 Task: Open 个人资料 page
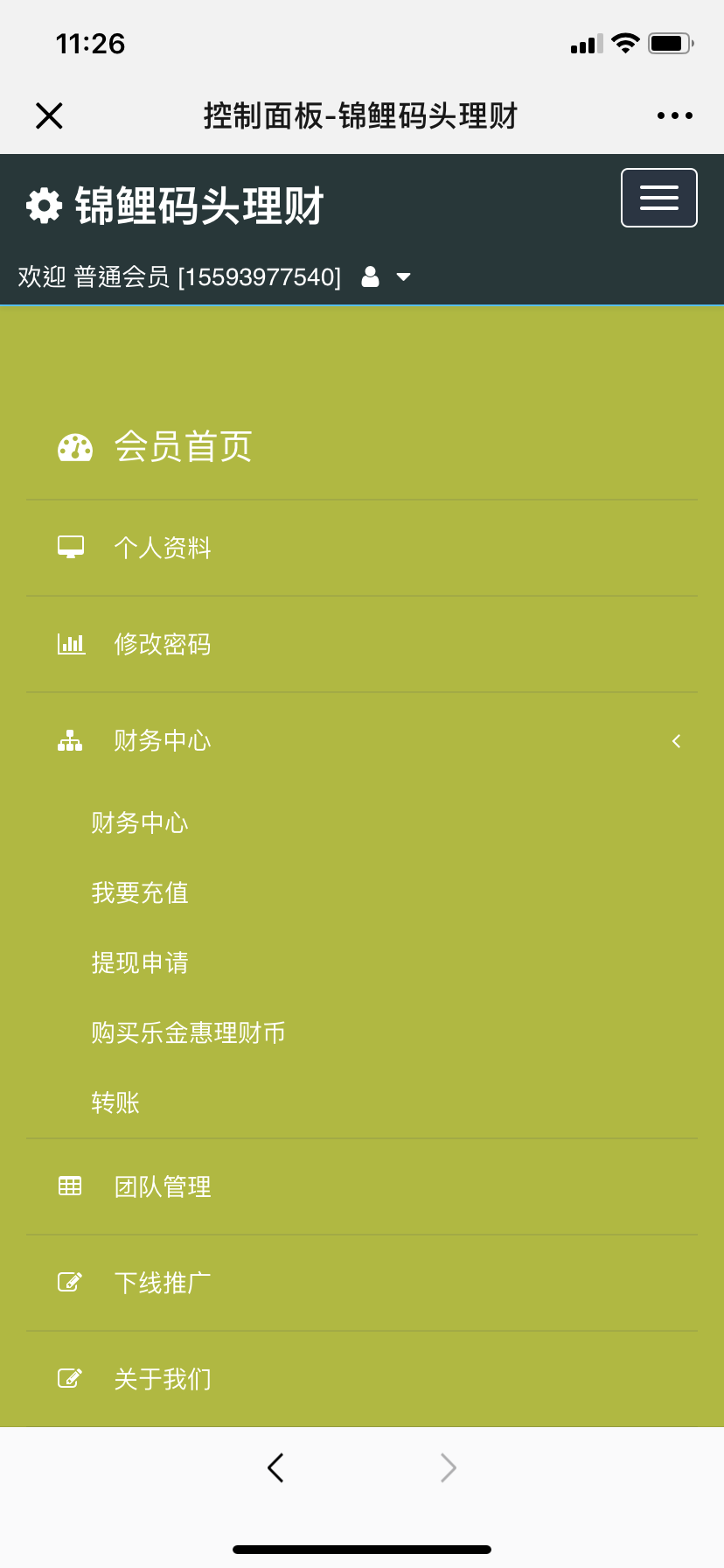click(362, 548)
